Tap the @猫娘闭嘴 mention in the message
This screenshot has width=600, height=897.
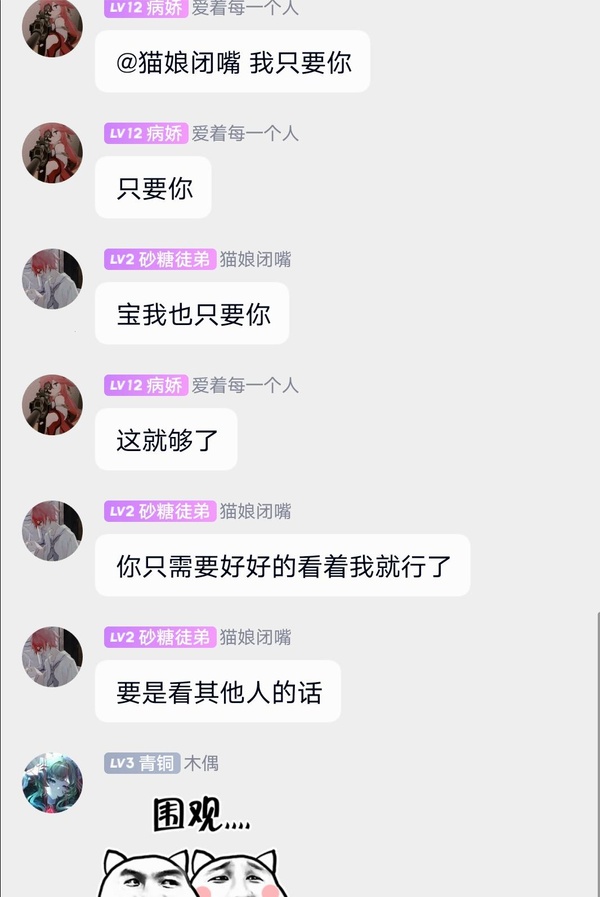pos(179,62)
